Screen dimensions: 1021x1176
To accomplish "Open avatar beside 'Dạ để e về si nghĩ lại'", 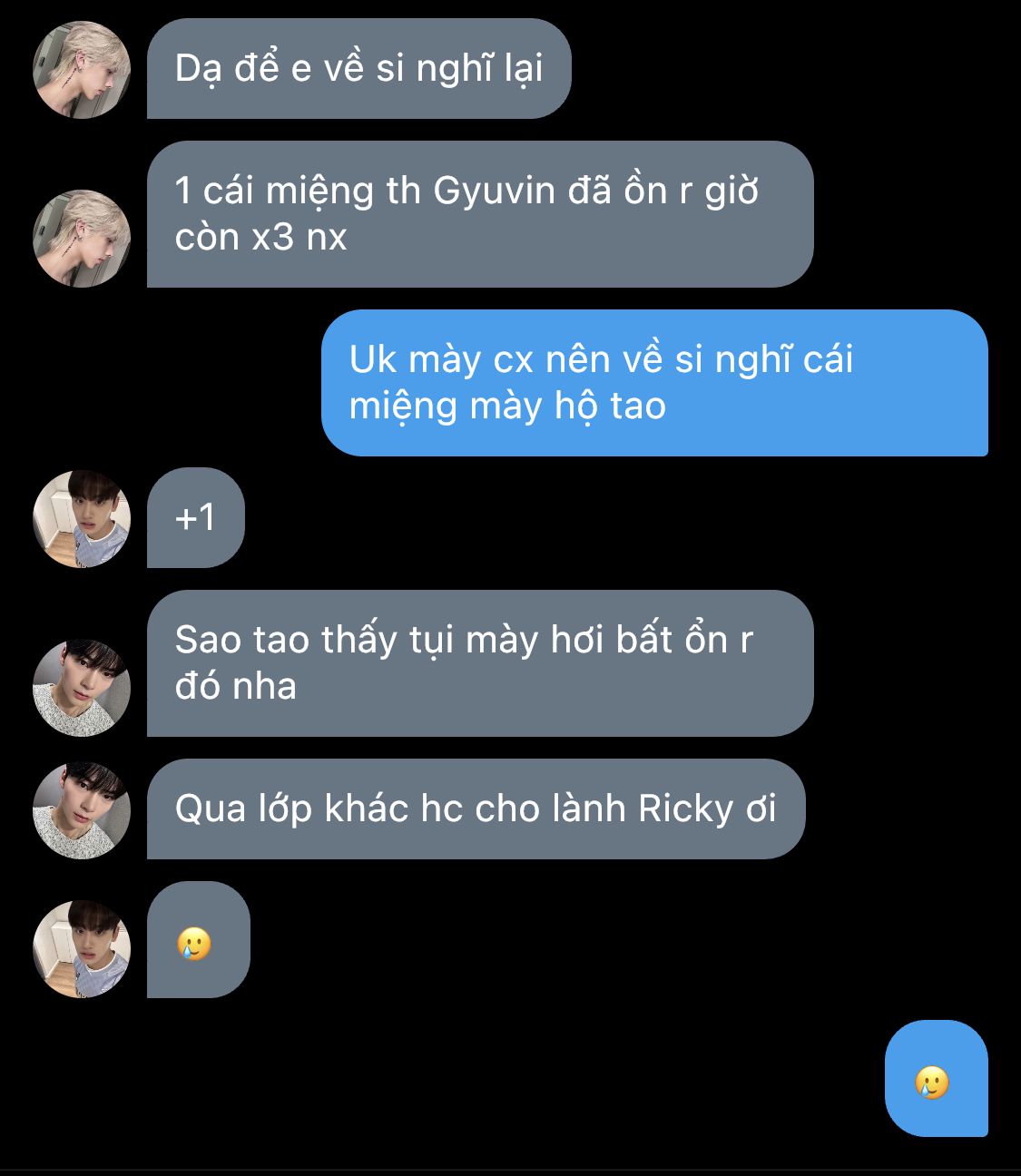I will [x=82, y=70].
